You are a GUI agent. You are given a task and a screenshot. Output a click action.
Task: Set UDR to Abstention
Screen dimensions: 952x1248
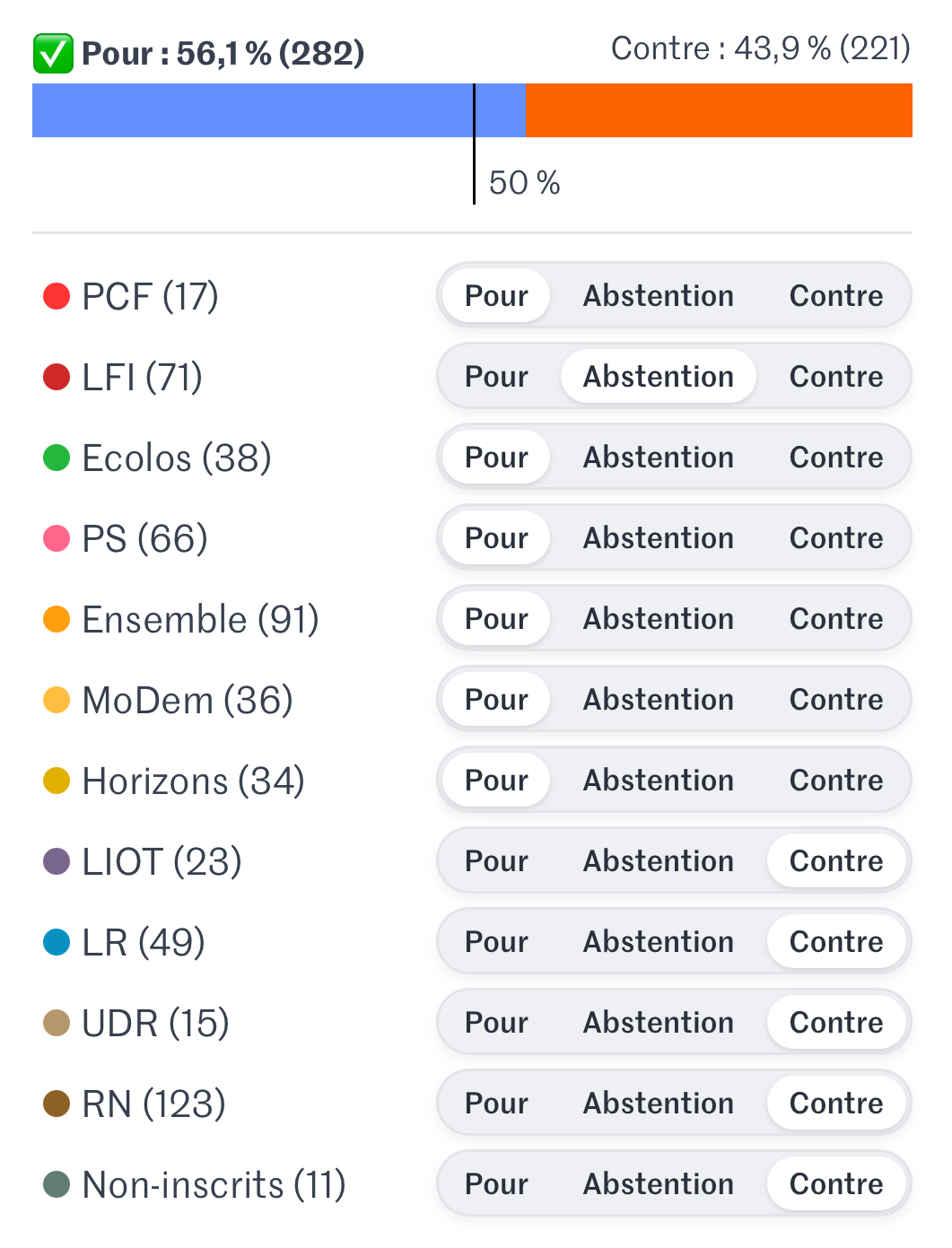pyautogui.click(x=658, y=1023)
